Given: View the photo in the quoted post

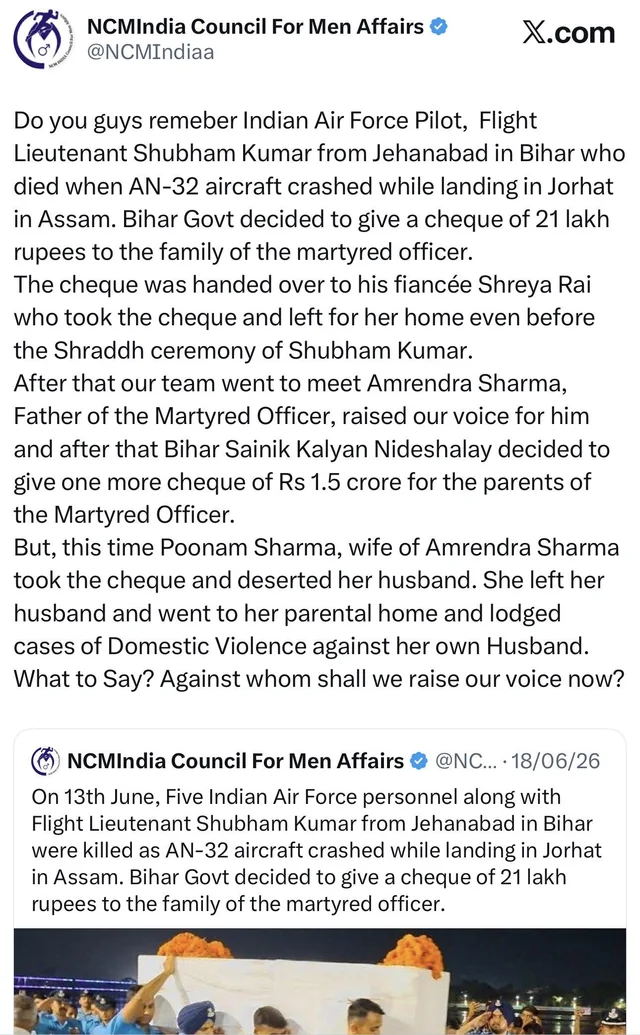Looking at the screenshot, I should point(320,982).
